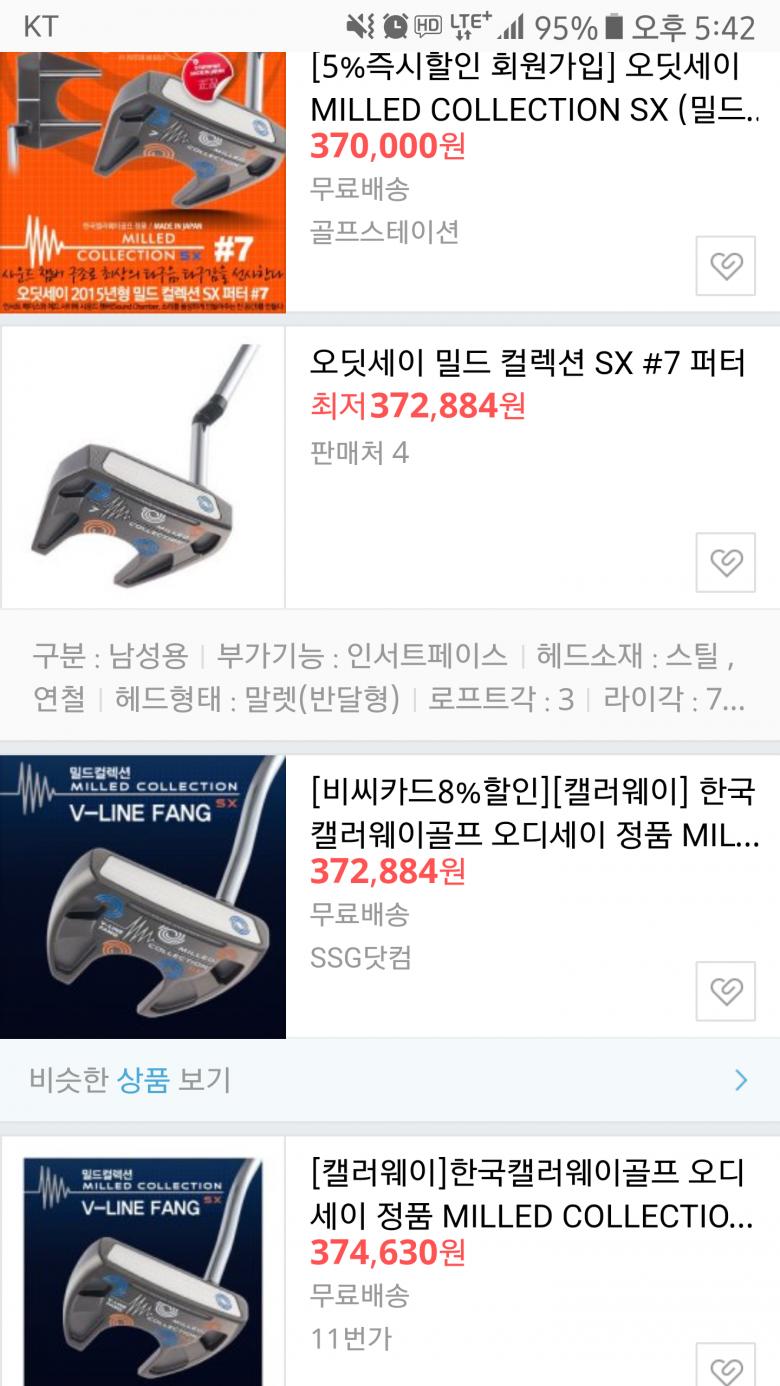Screen dimensions: 780x1386
Task: View 오딧세이 밀드 컬렉션 SX #7 퍼터 price comparison
Action: (527, 363)
